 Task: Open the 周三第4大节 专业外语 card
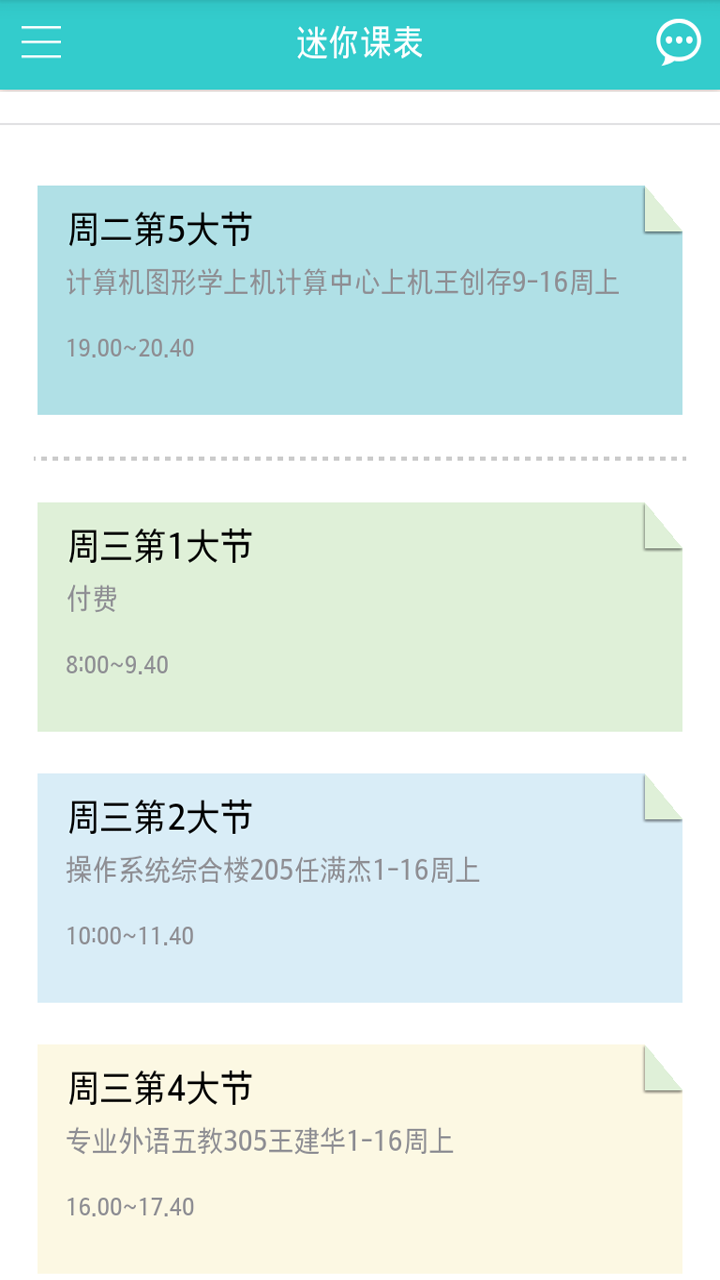[x=360, y=1159]
